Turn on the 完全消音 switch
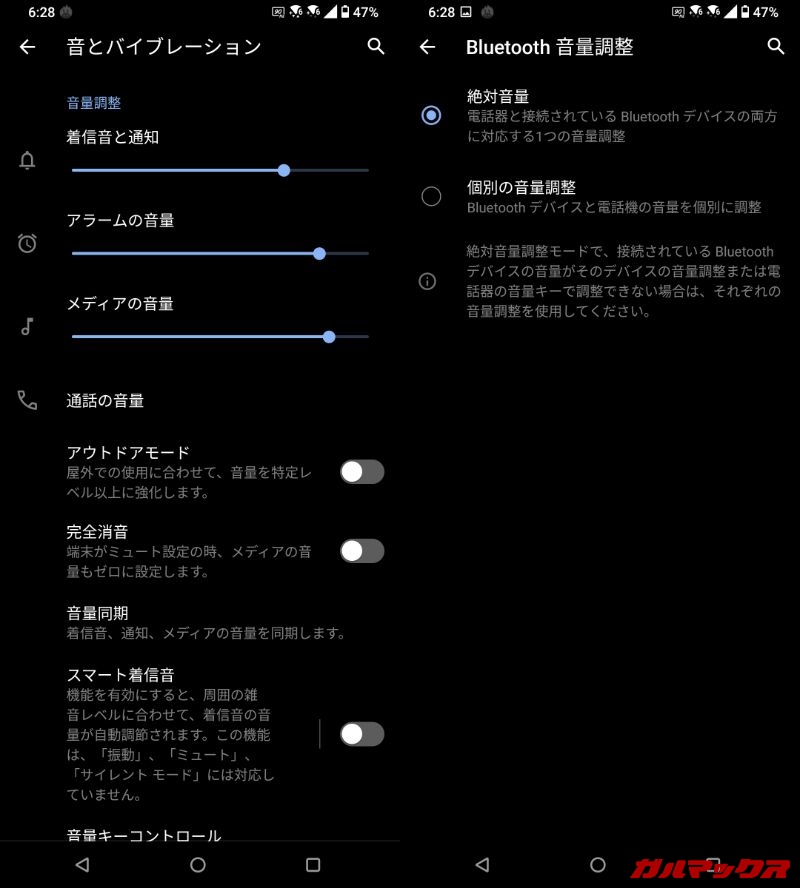Screen dimensions: 800x888 pyautogui.click(x=361, y=551)
